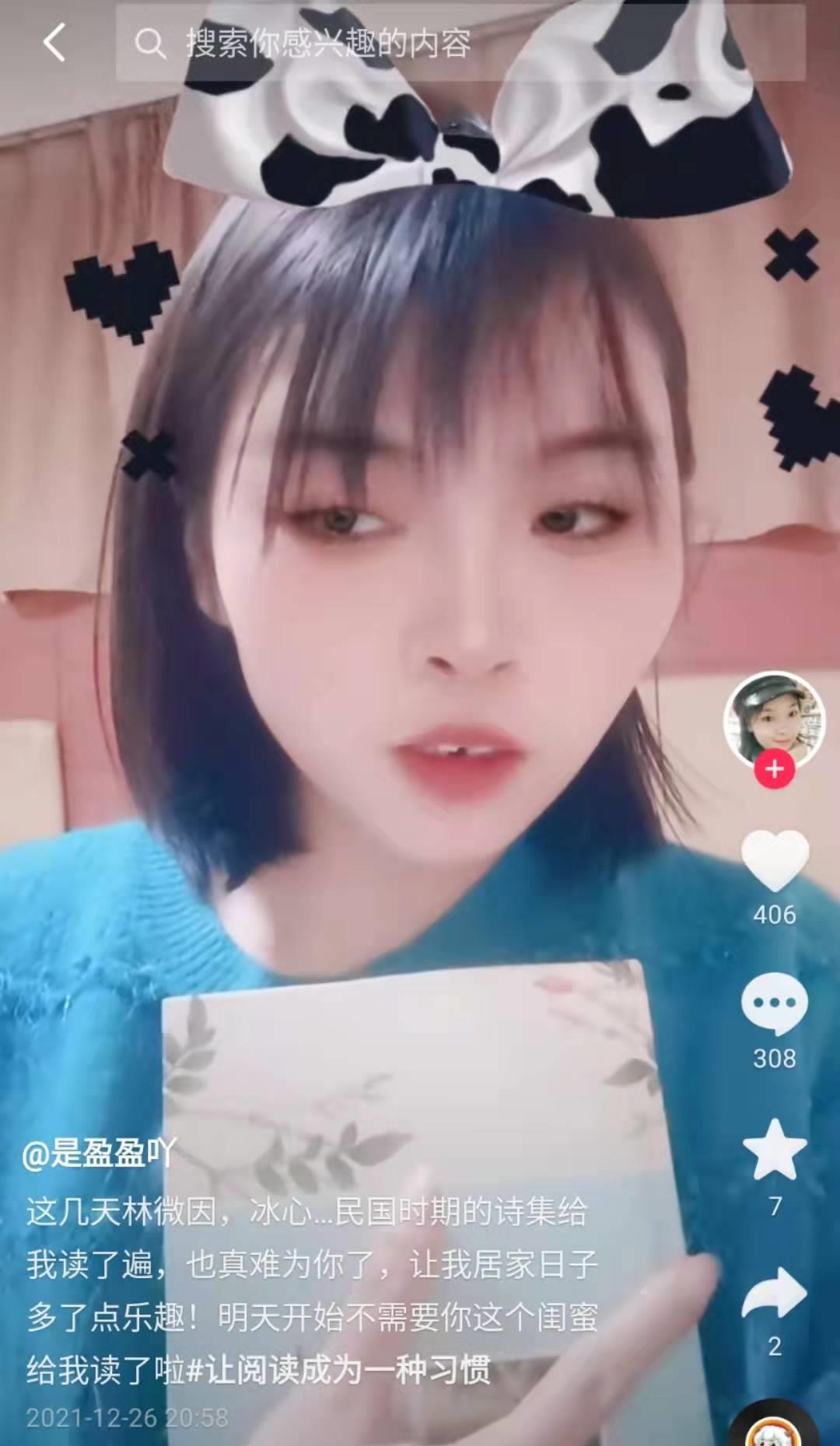Tap the search magnifier icon

(150, 44)
